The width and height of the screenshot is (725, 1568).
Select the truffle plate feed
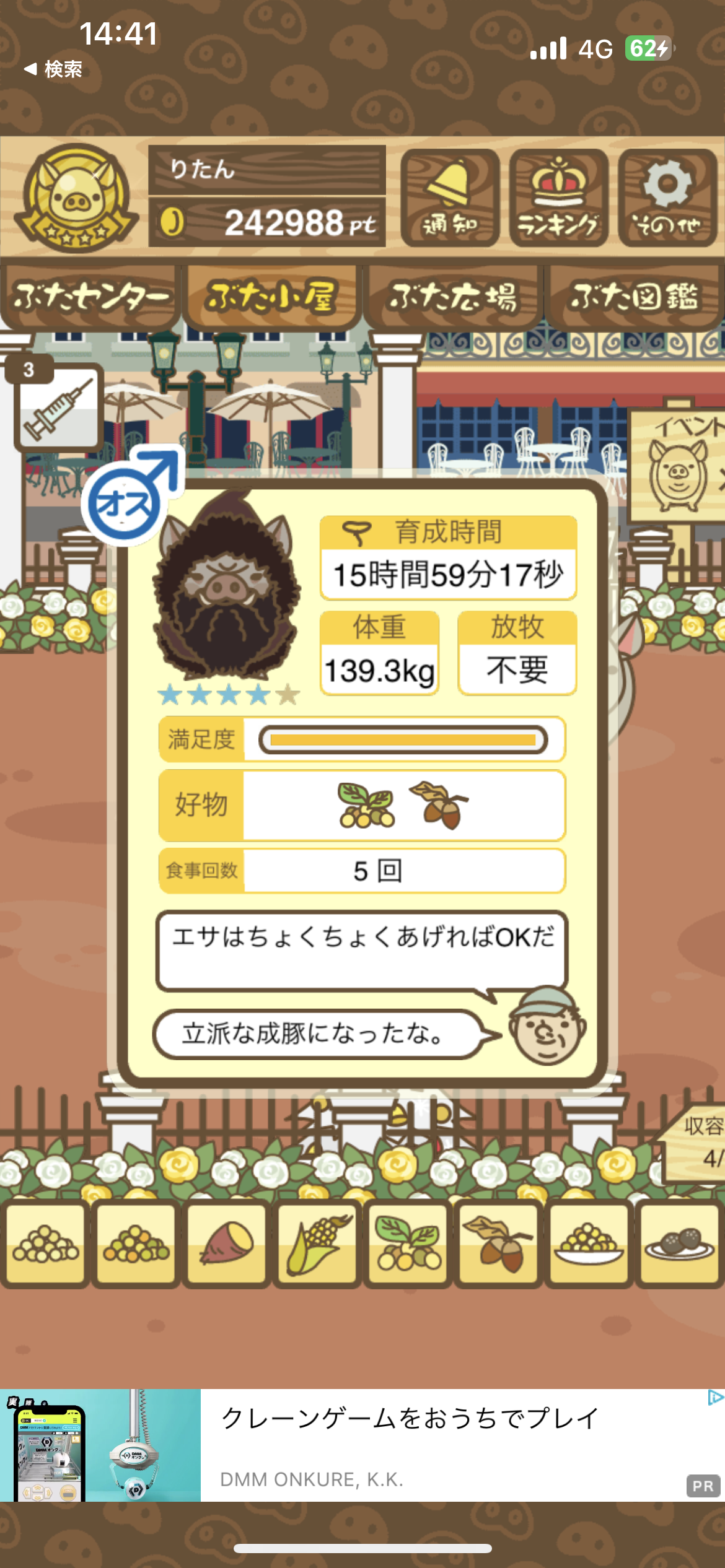679,1244
